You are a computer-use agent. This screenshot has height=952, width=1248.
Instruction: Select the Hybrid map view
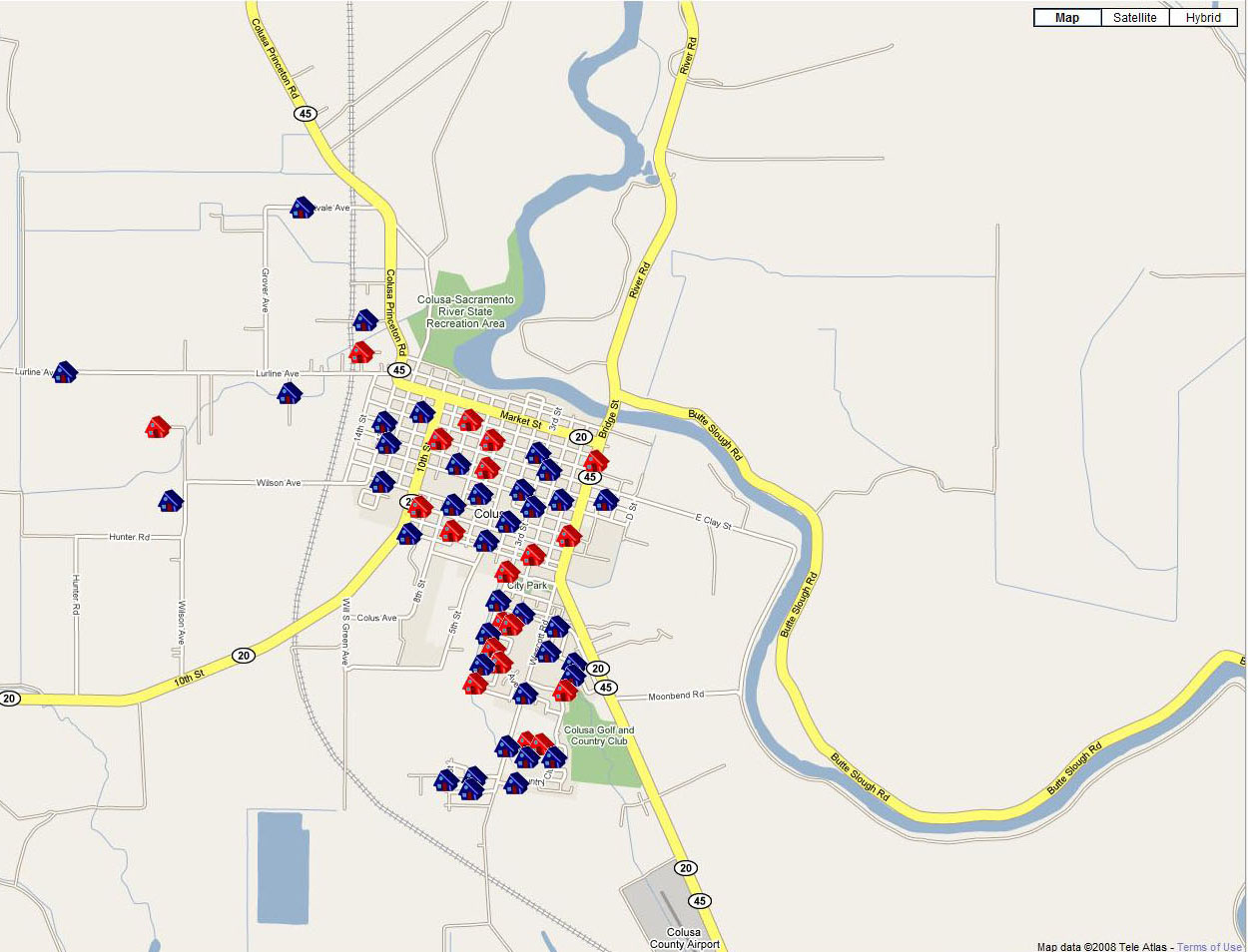(x=1202, y=18)
